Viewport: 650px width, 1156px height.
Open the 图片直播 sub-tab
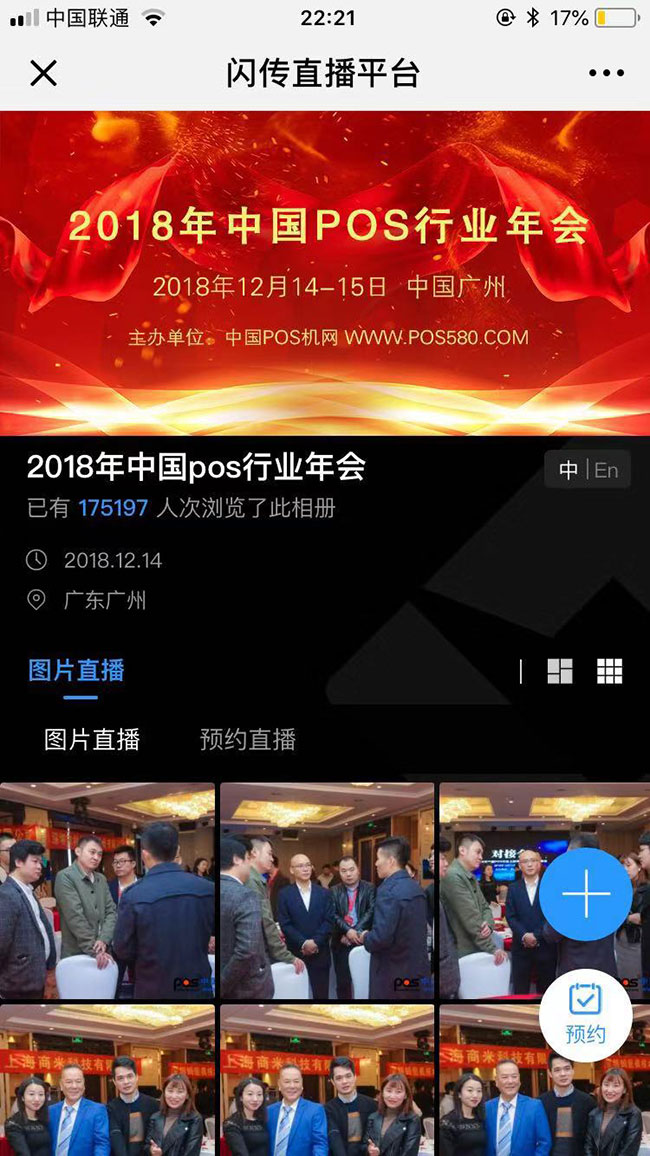(x=92, y=740)
